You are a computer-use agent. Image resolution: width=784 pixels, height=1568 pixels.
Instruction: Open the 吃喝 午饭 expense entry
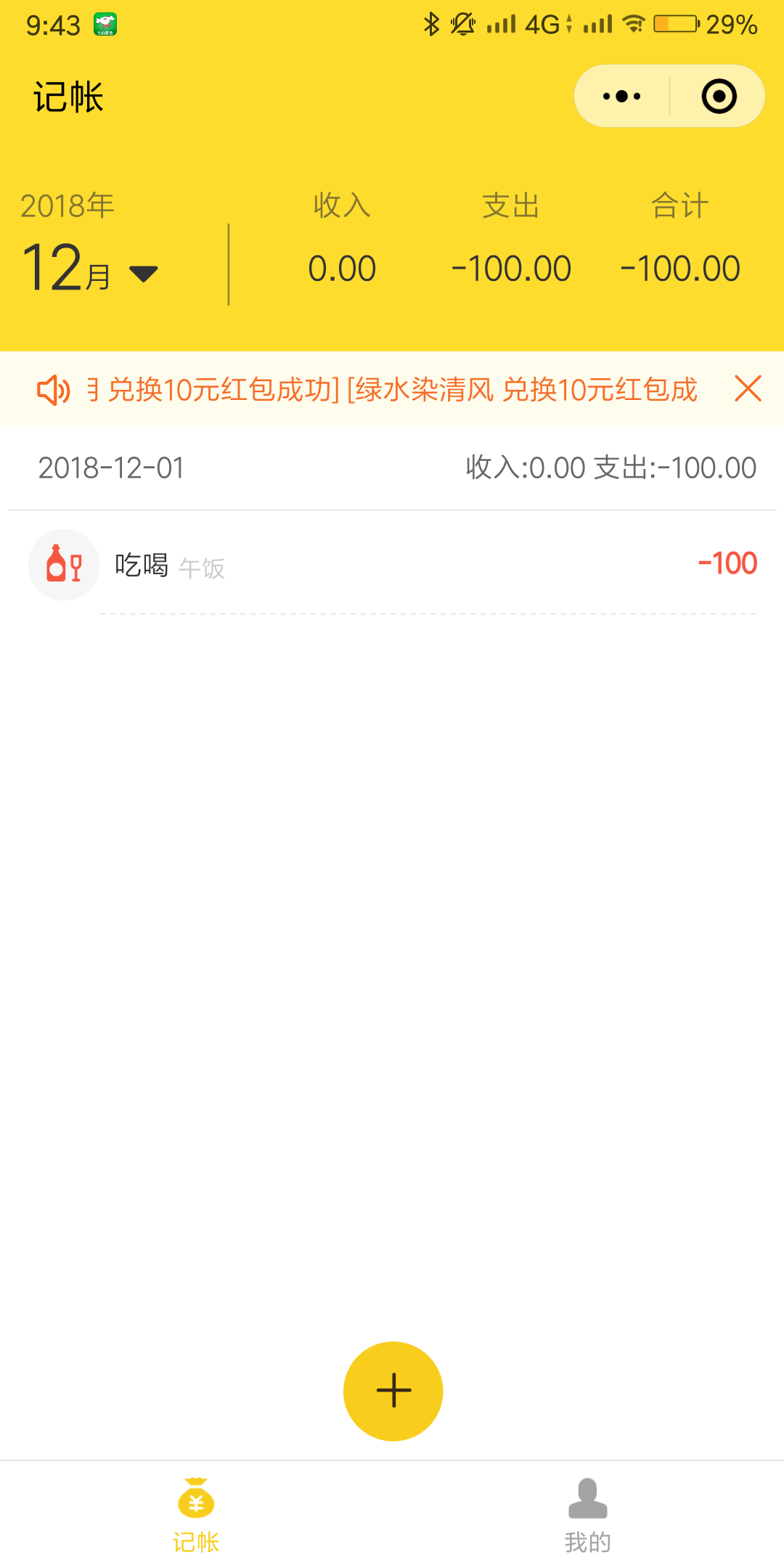coord(392,565)
